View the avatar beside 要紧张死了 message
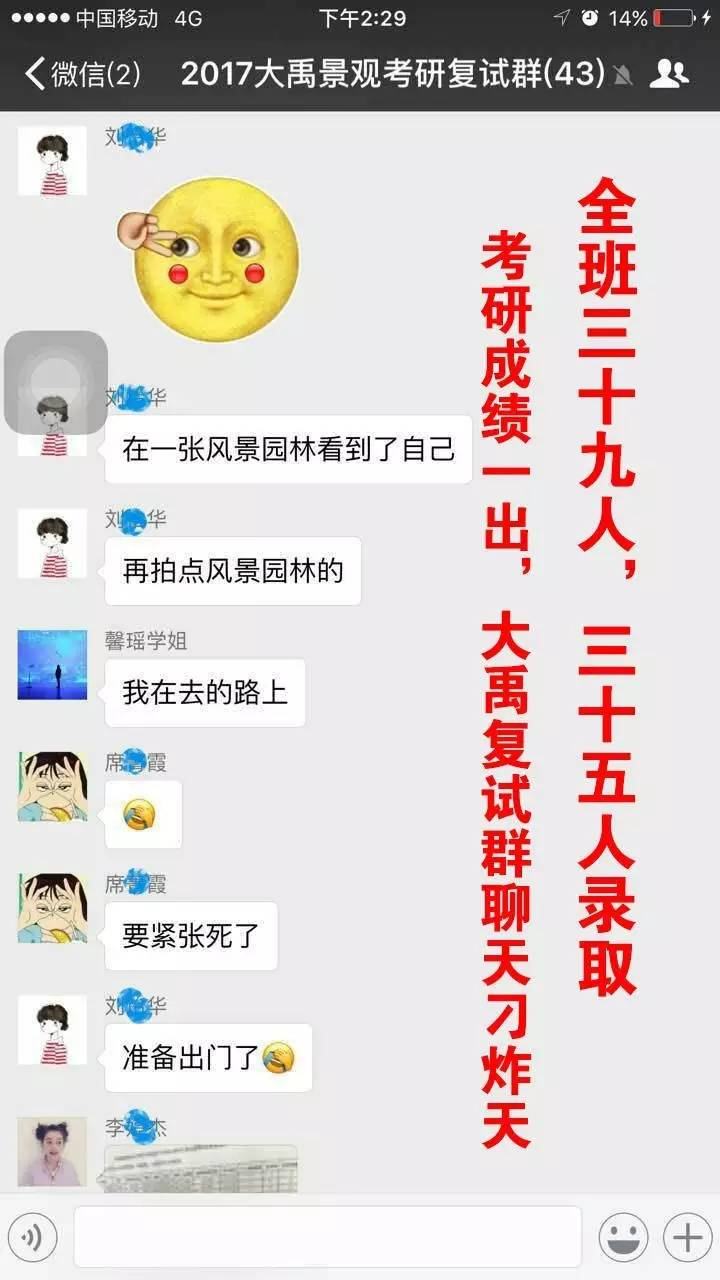Image resolution: width=720 pixels, height=1280 pixels. (52, 908)
